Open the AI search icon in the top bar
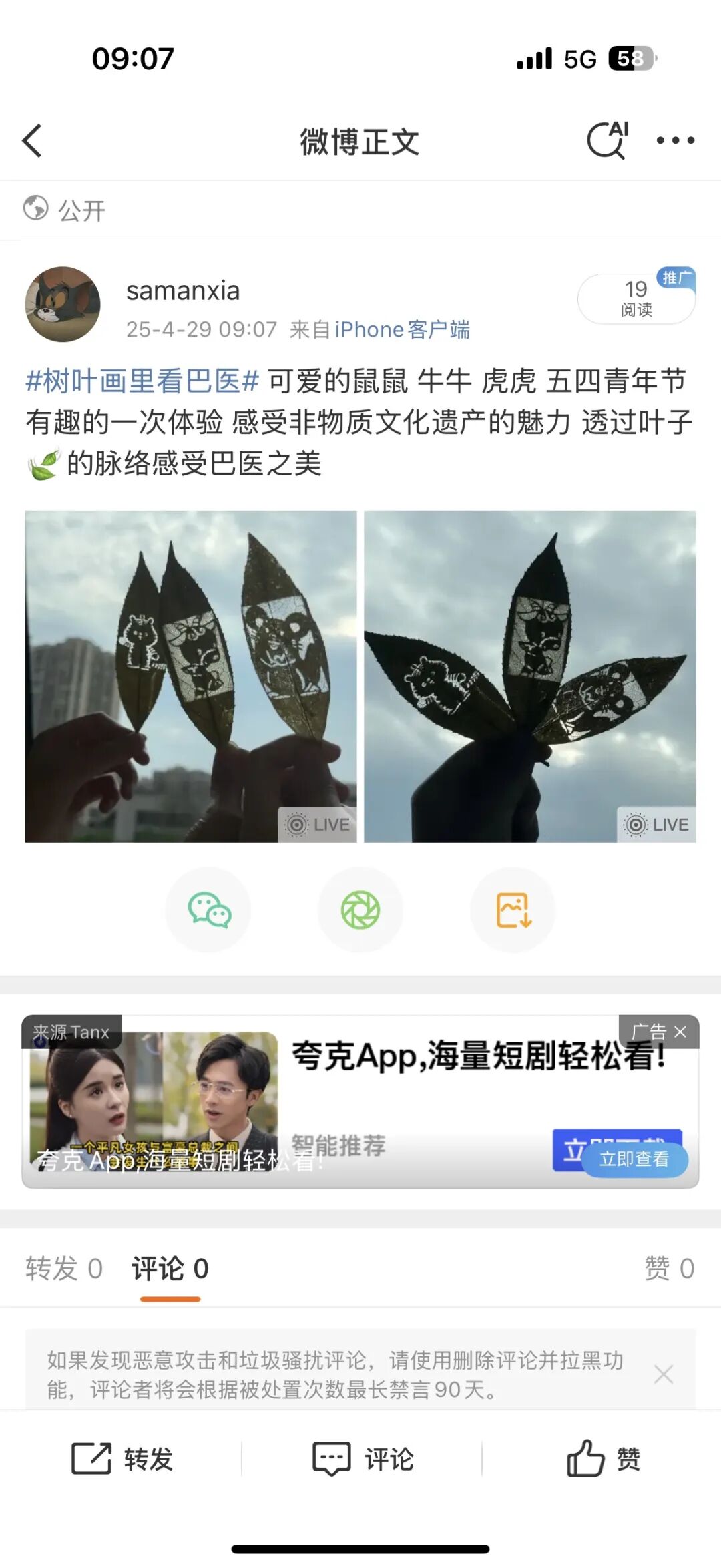 (x=607, y=140)
